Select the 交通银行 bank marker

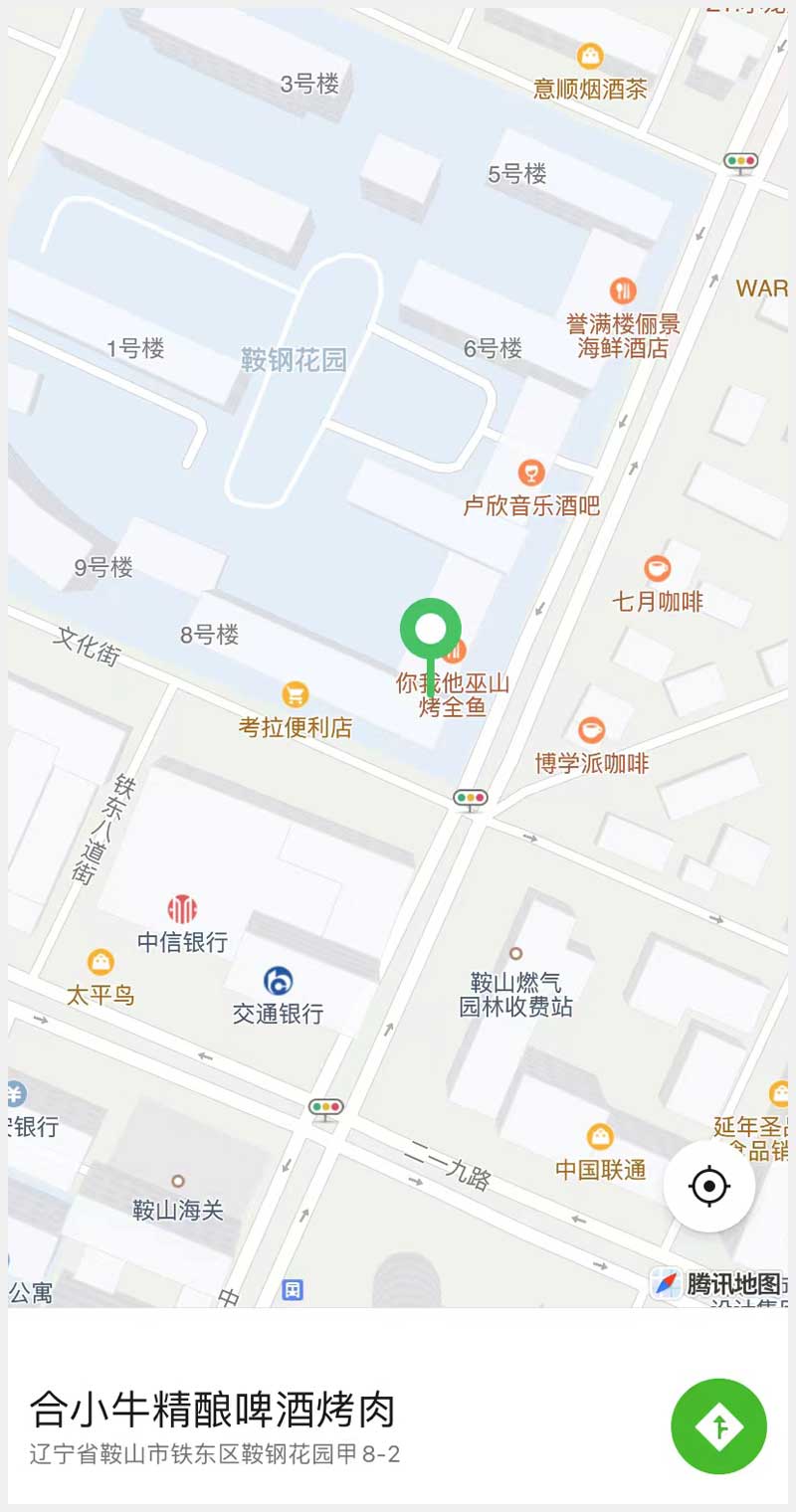click(x=279, y=982)
